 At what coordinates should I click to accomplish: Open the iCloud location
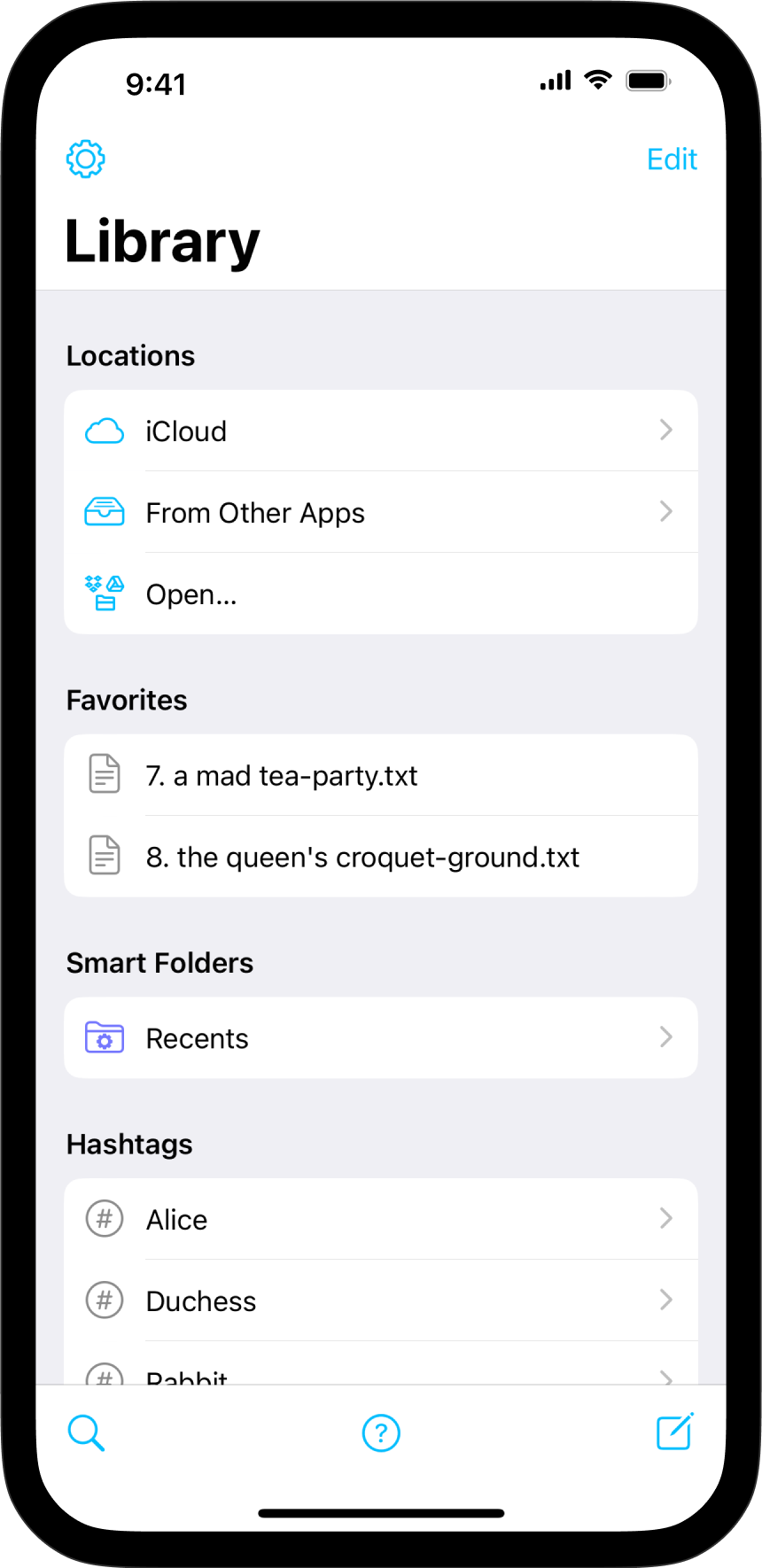(381, 431)
